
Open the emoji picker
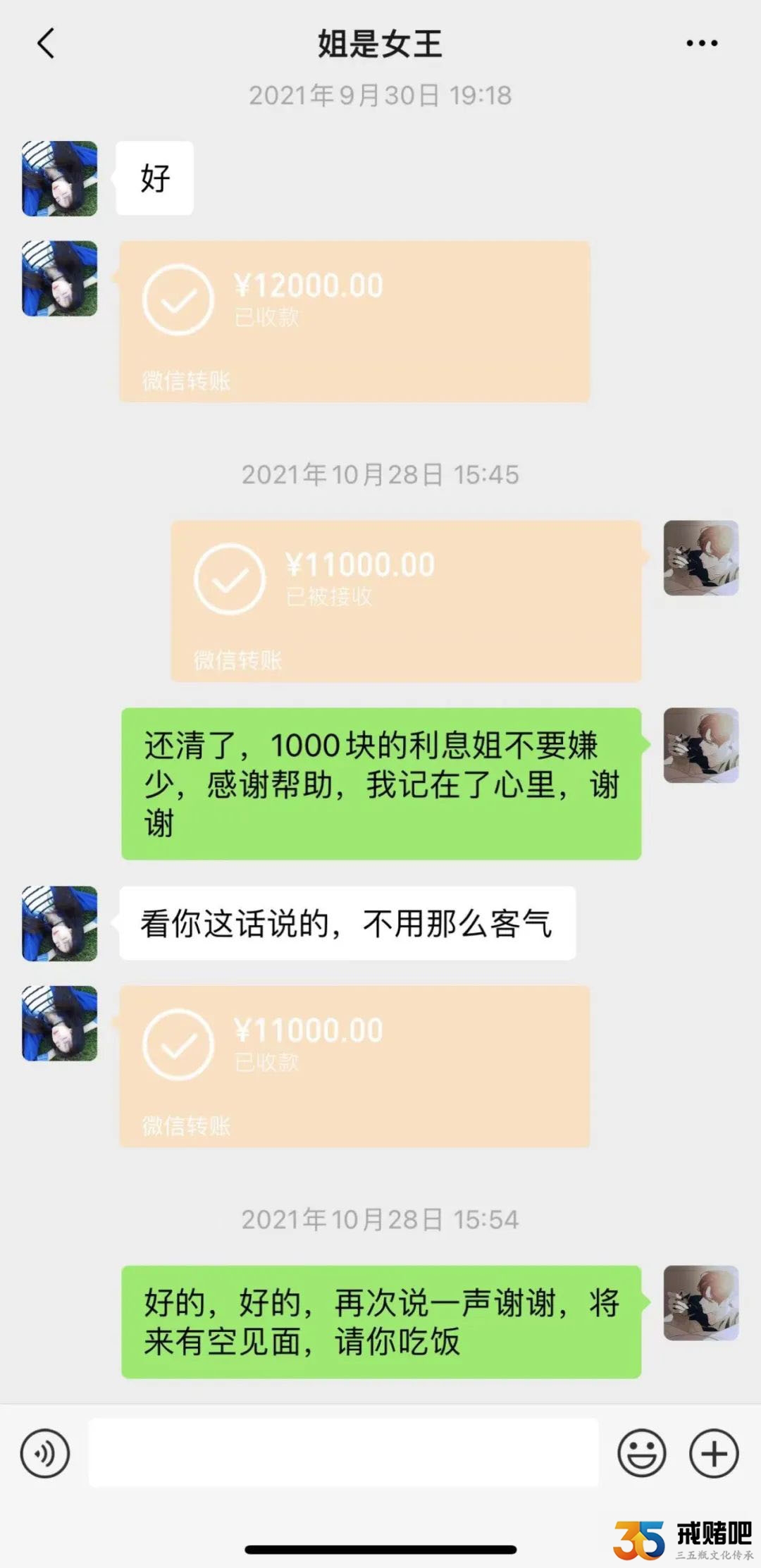[x=641, y=1453]
